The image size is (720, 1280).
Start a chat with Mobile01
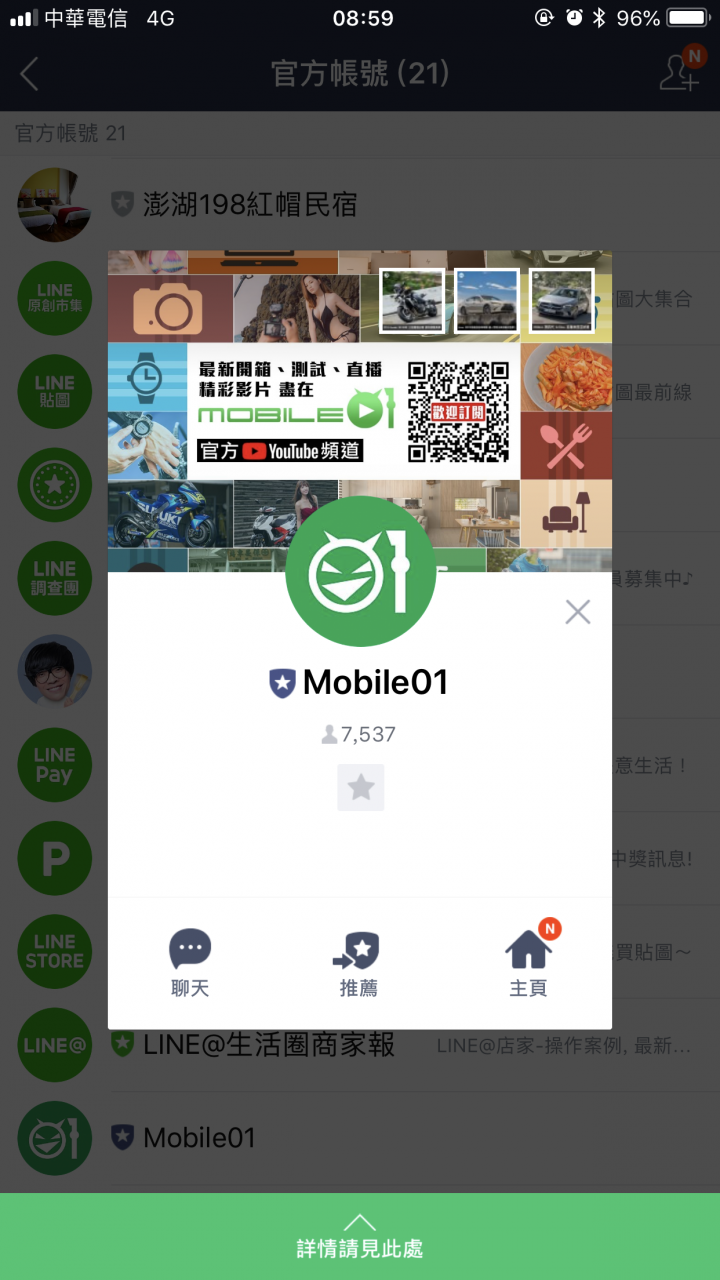click(x=190, y=963)
